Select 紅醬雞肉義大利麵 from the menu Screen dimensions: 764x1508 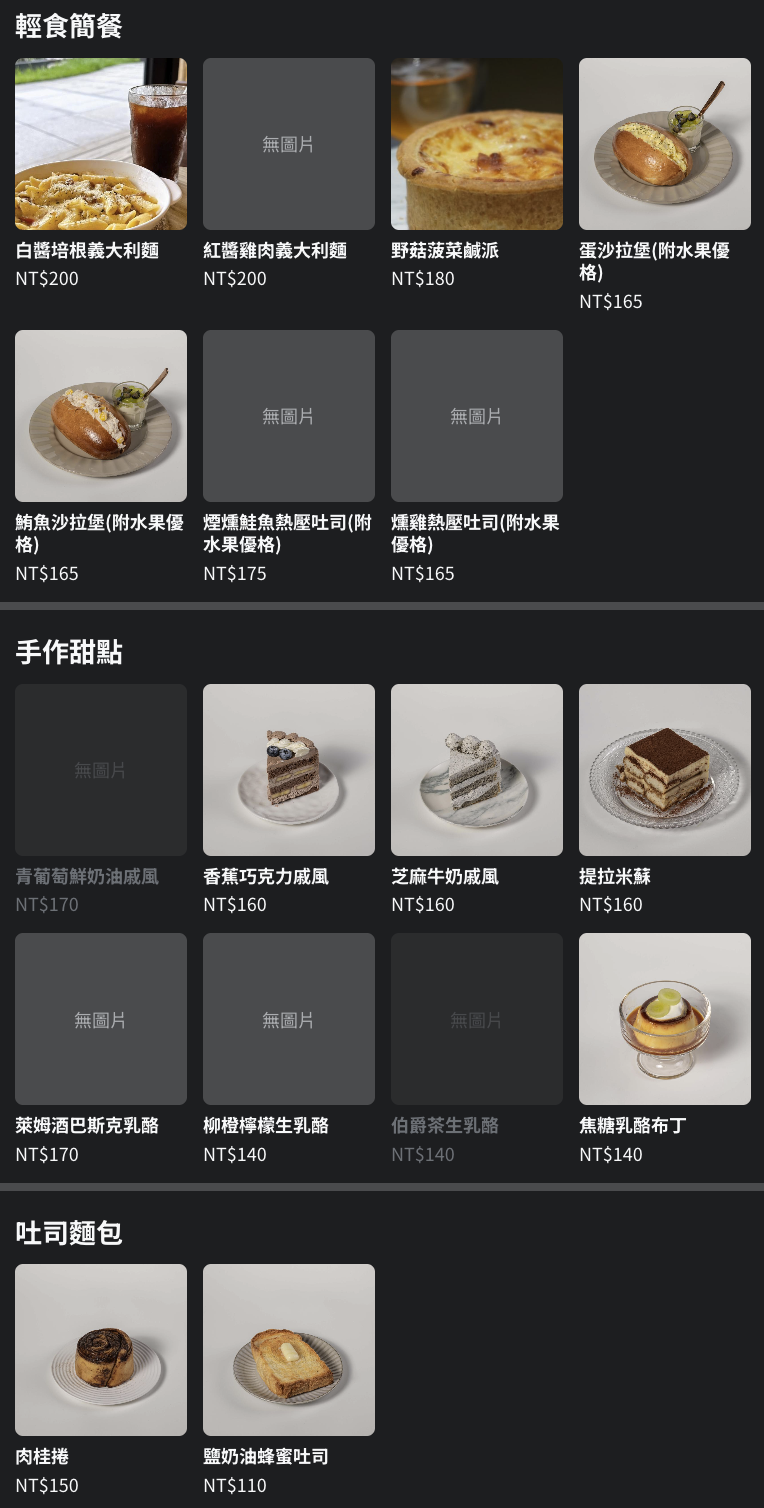click(289, 144)
